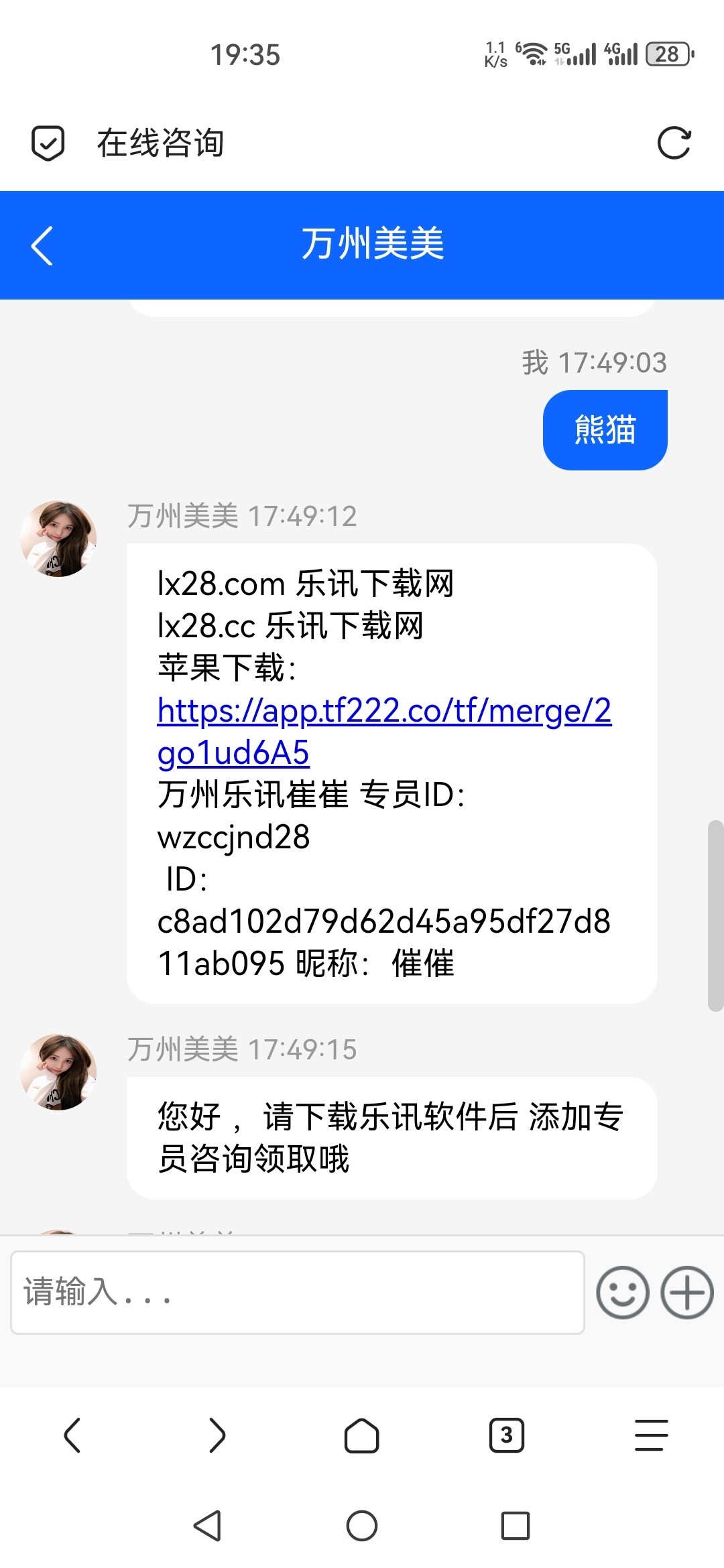This screenshot has width=724, height=1568.
Task: Show recent apps
Action: click(516, 1526)
